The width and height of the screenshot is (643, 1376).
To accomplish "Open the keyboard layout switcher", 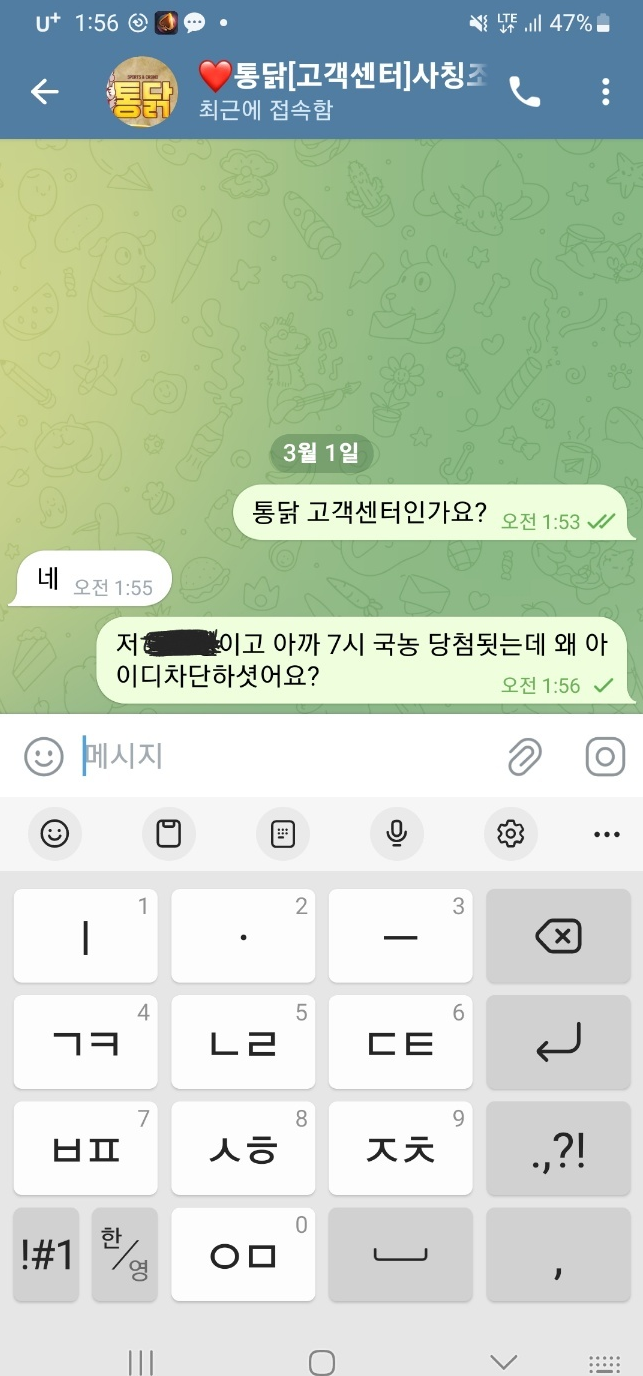I will [x=283, y=833].
